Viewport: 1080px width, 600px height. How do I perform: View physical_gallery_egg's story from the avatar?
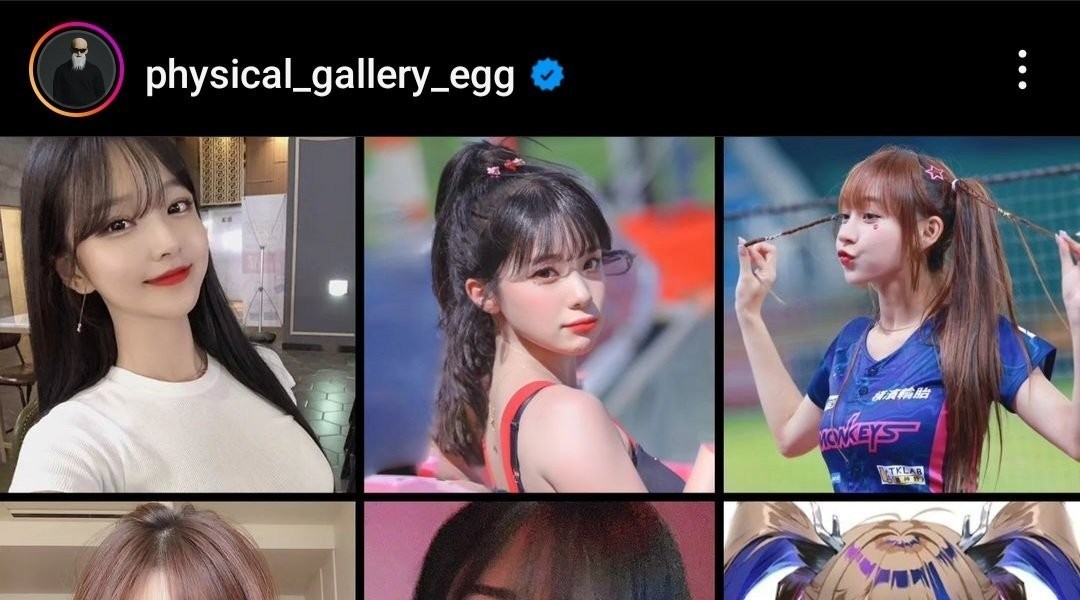[x=76, y=70]
